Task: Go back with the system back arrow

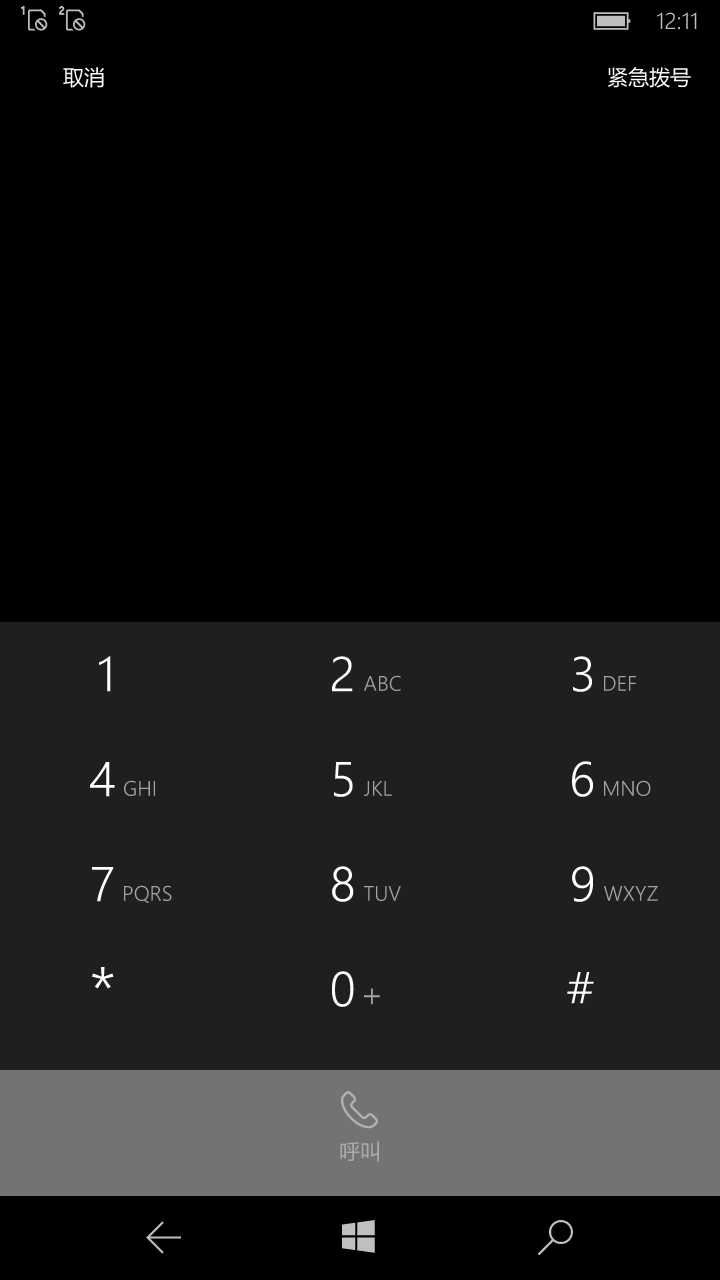Action: pyautogui.click(x=163, y=1238)
